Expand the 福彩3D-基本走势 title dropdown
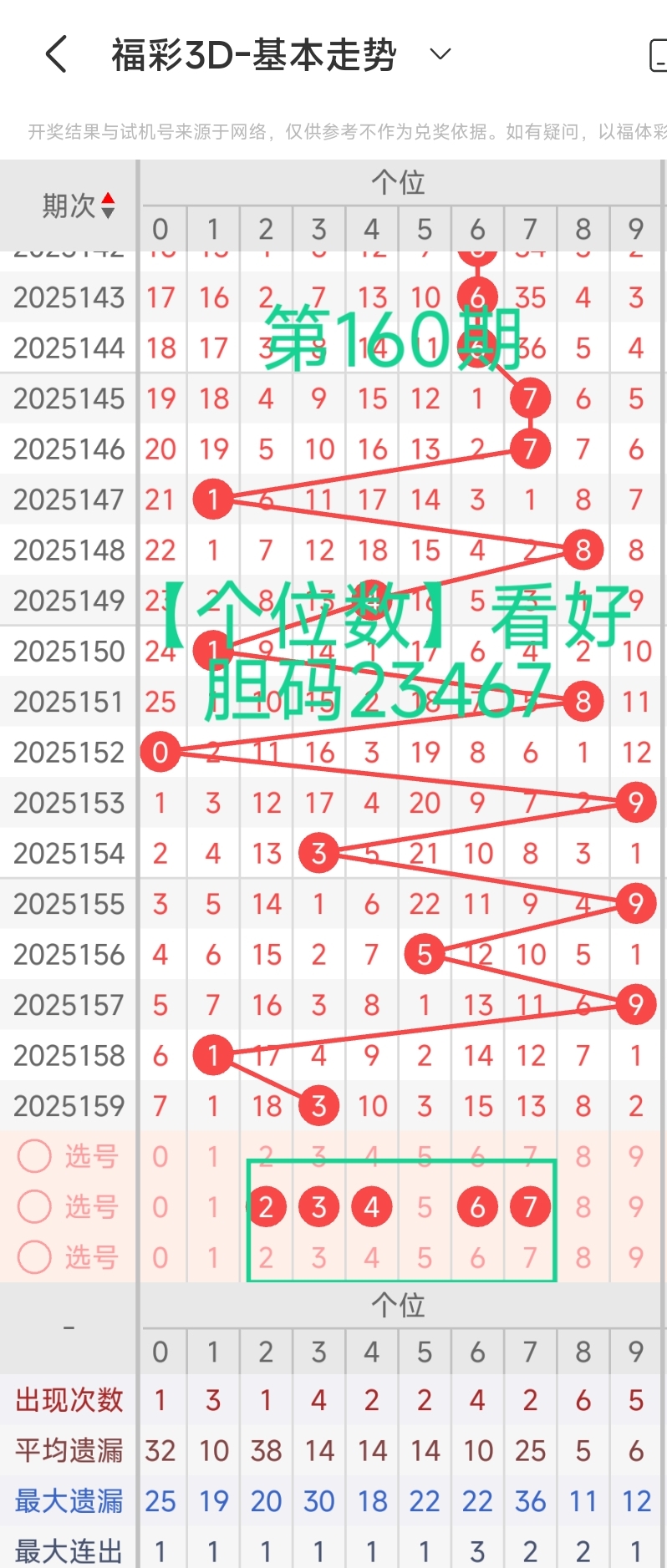 (x=440, y=55)
